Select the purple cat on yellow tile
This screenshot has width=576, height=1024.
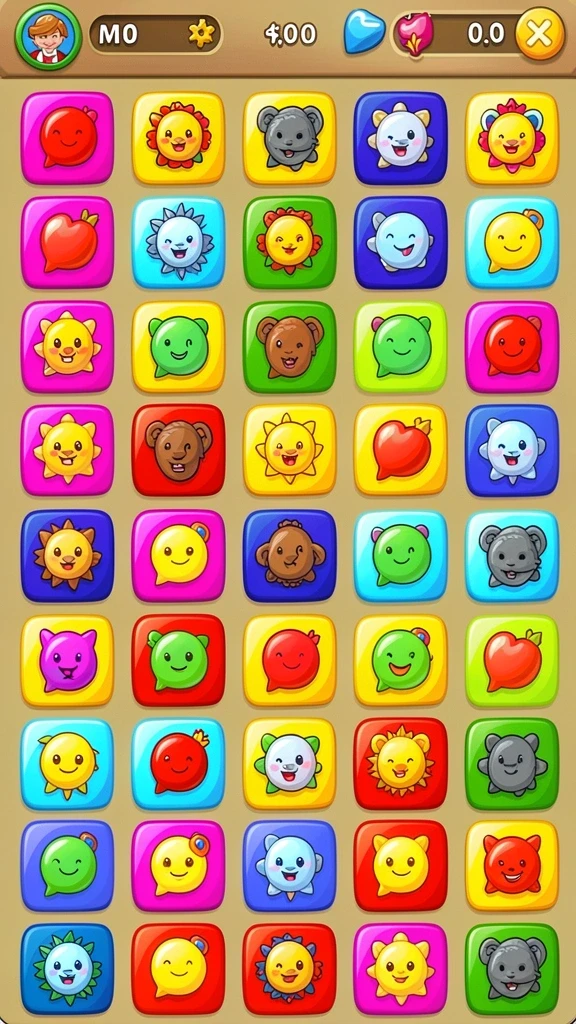(67, 660)
